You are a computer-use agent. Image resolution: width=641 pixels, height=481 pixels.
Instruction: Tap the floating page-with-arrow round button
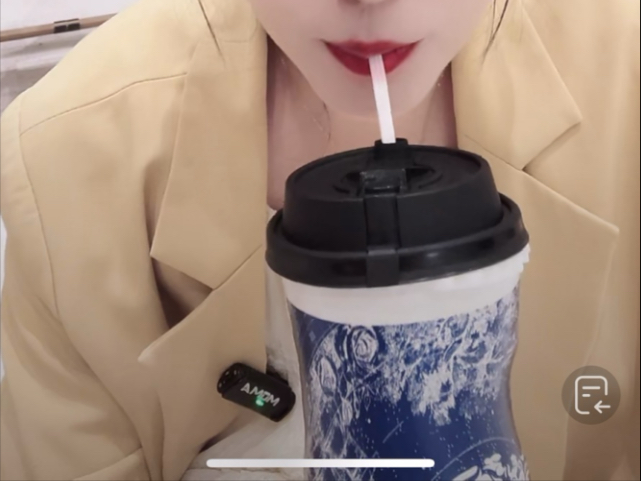click(590, 394)
